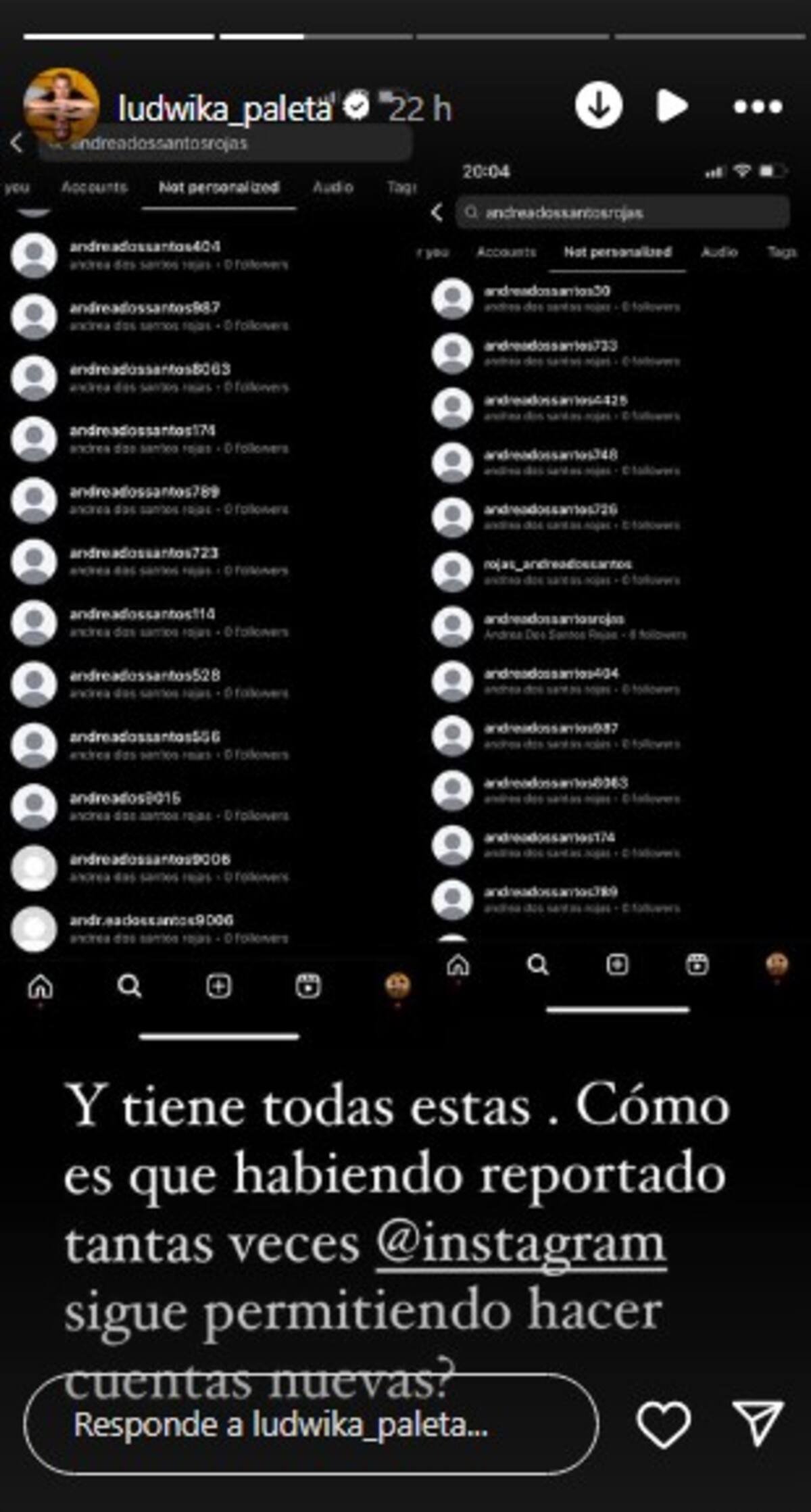Open the three-dot more options menu

tap(758, 106)
